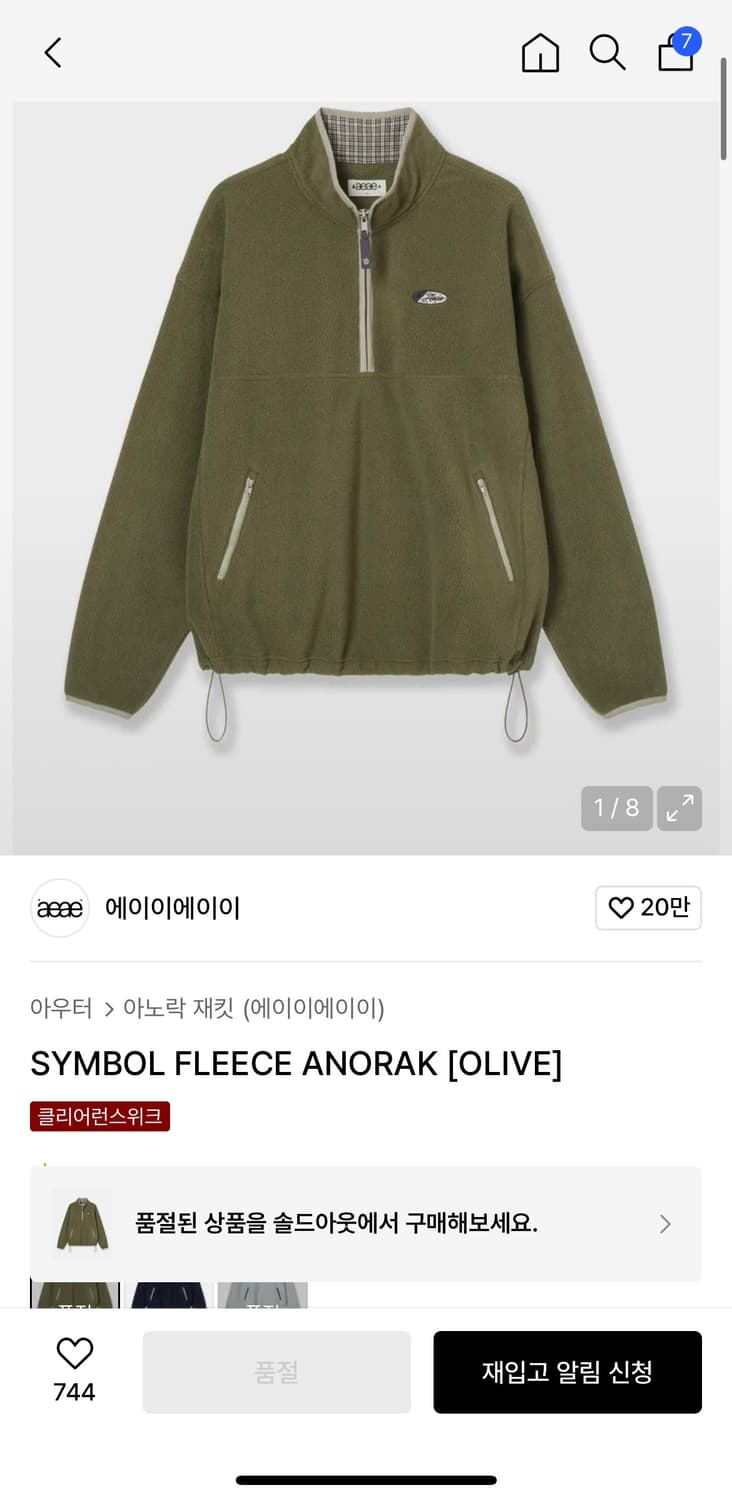Navigate back using the back arrow
The width and height of the screenshot is (732, 1500).
tap(52, 53)
